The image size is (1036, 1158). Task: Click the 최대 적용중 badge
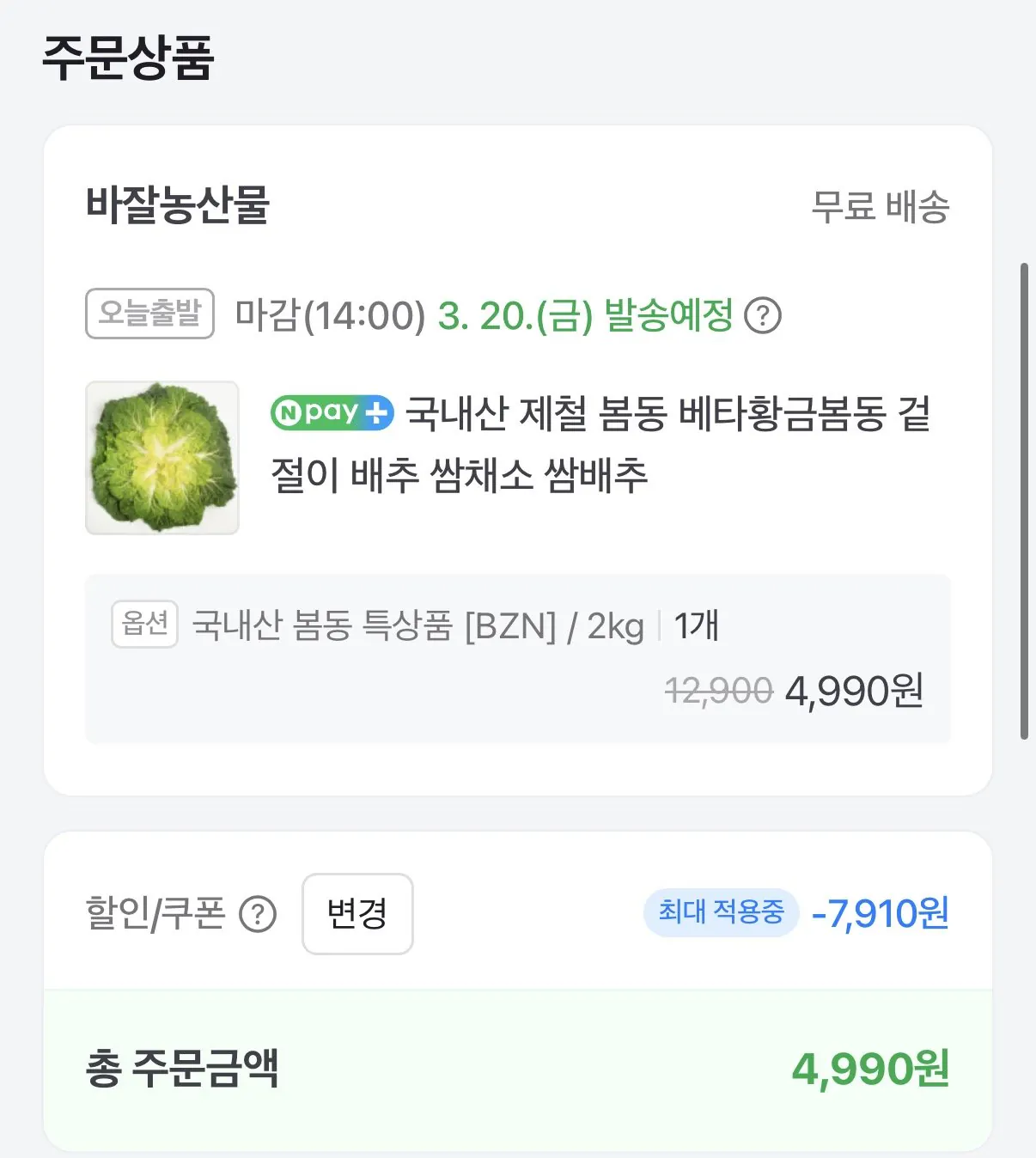720,914
